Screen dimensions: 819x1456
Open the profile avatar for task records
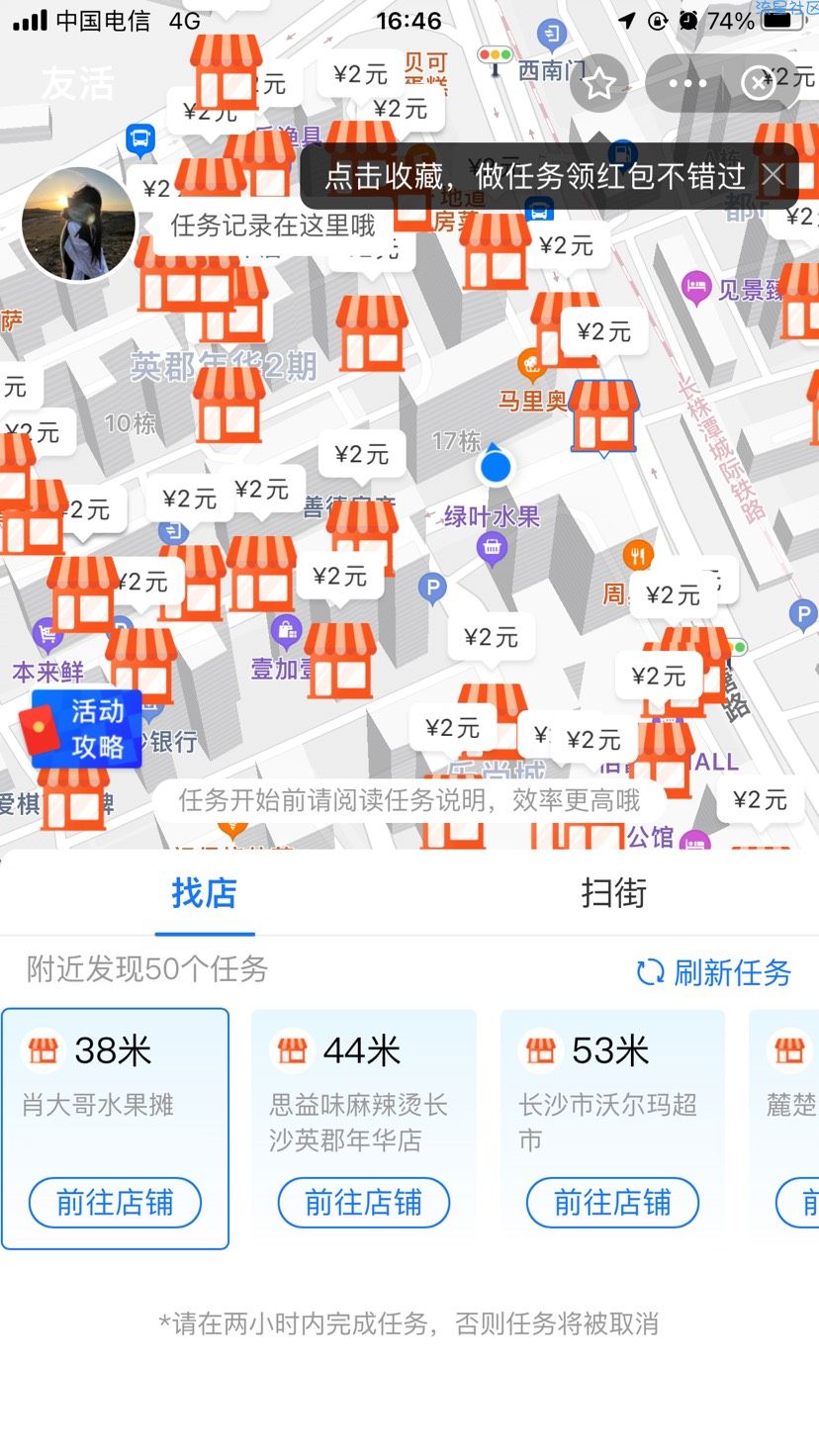(x=79, y=224)
